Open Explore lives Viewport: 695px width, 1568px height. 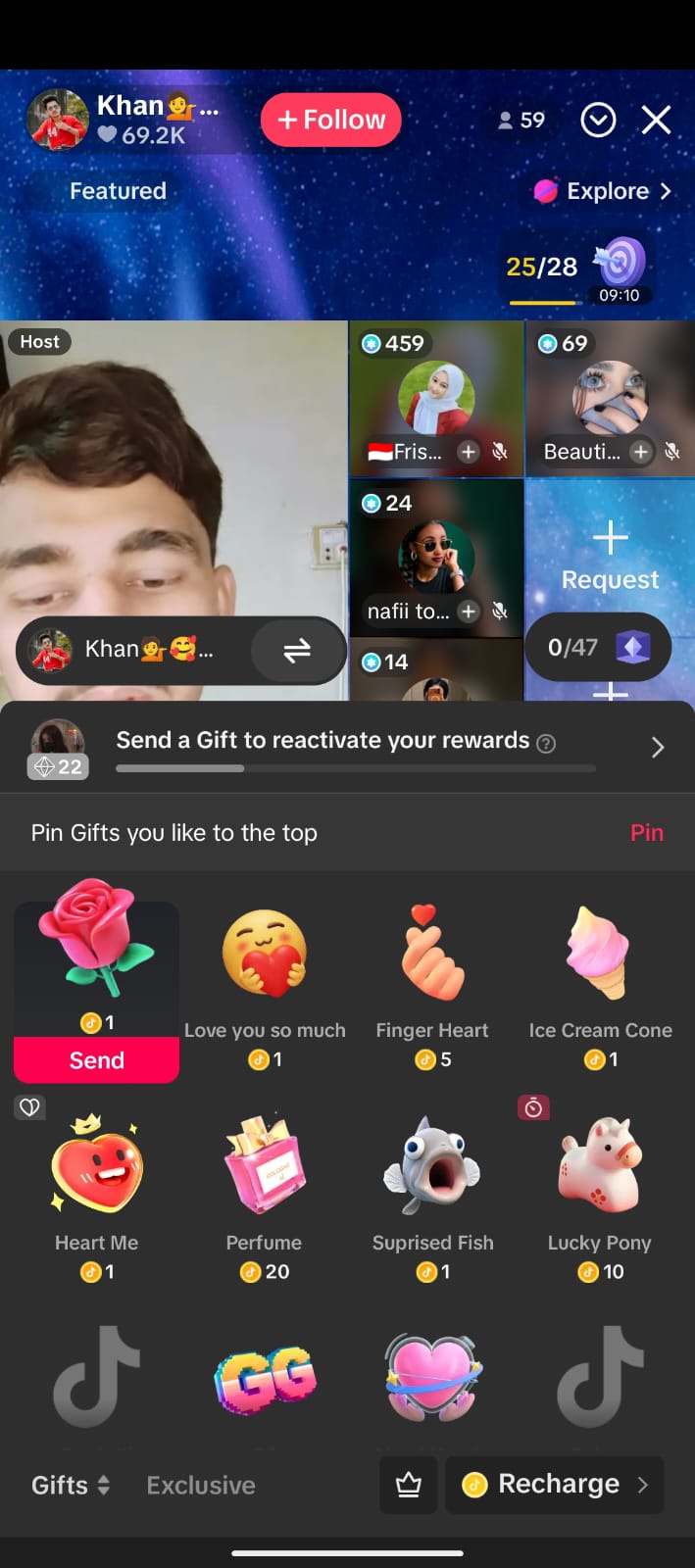[x=603, y=191]
